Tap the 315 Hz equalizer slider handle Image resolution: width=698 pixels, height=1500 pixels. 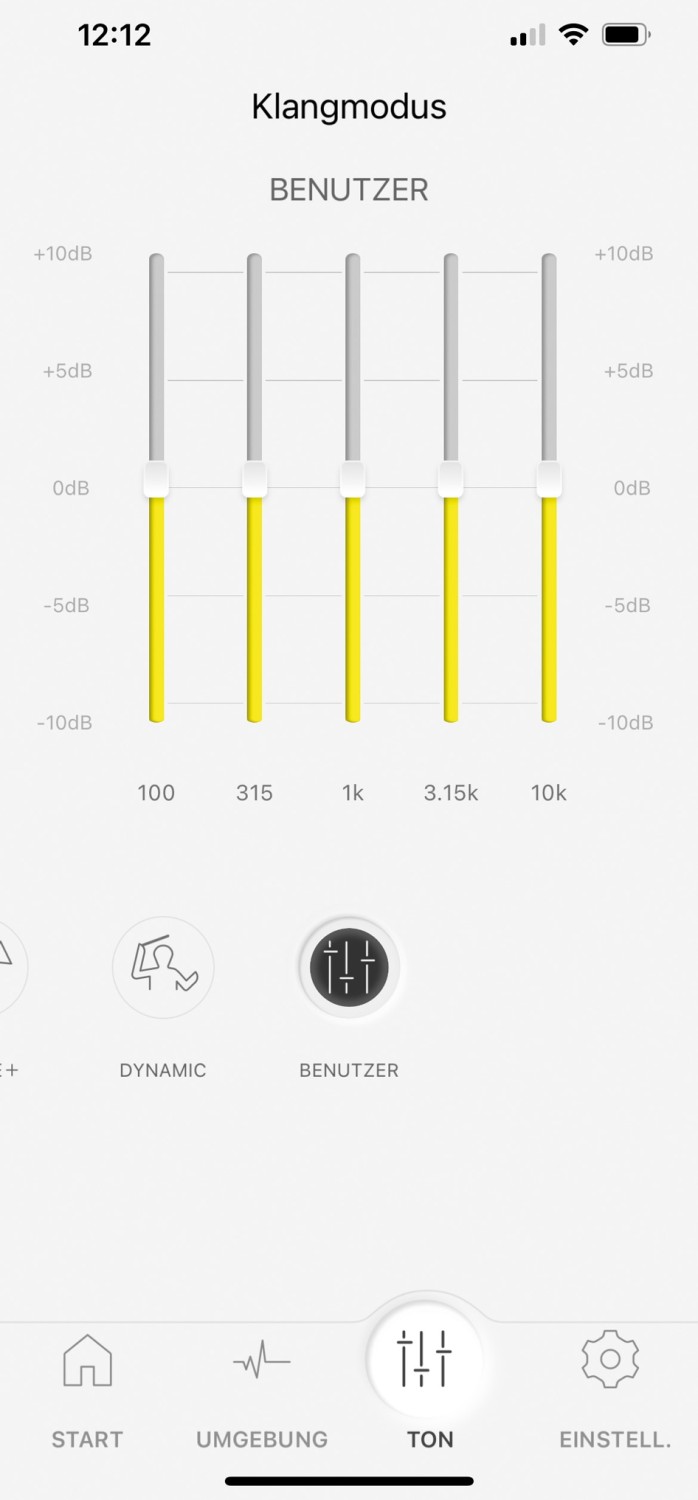coord(254,480)
